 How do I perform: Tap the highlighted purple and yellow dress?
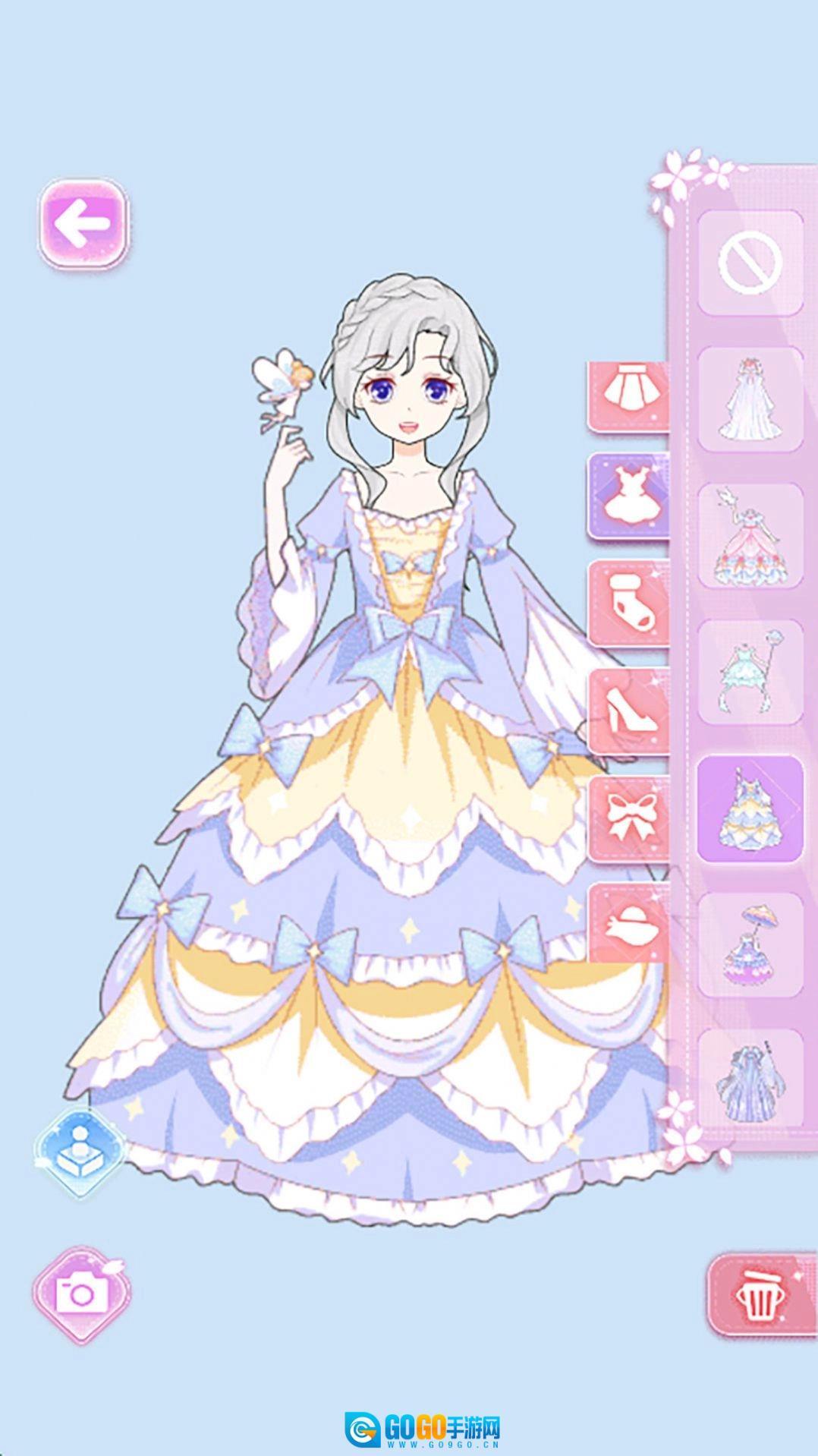coord(750,809)
